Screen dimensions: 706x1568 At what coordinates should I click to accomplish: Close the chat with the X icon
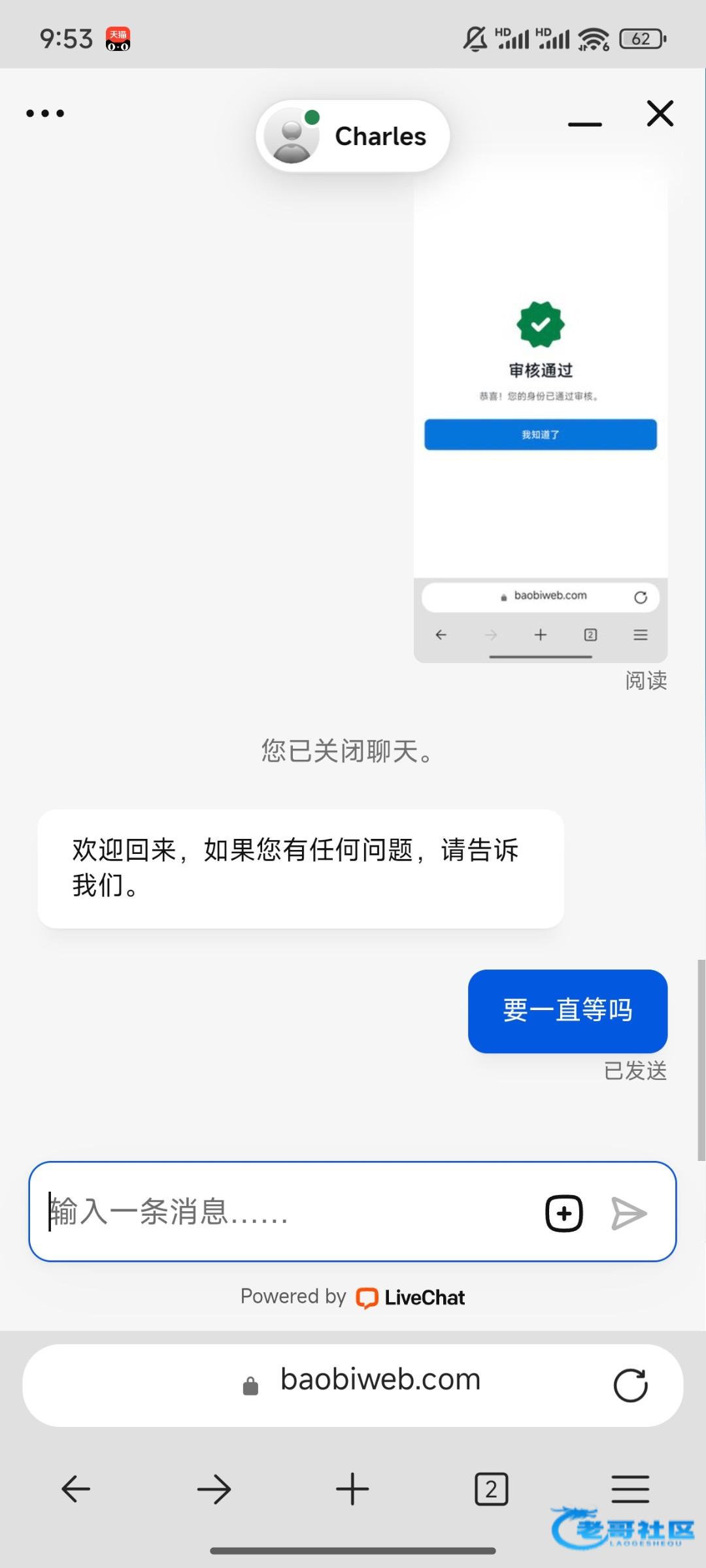(x=660, y=114)
